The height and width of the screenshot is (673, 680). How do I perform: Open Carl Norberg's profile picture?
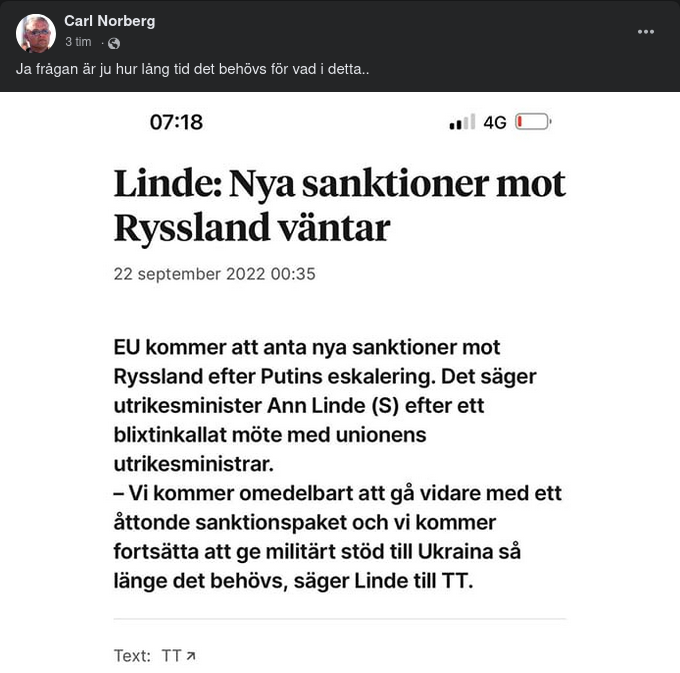coord(35,33)
